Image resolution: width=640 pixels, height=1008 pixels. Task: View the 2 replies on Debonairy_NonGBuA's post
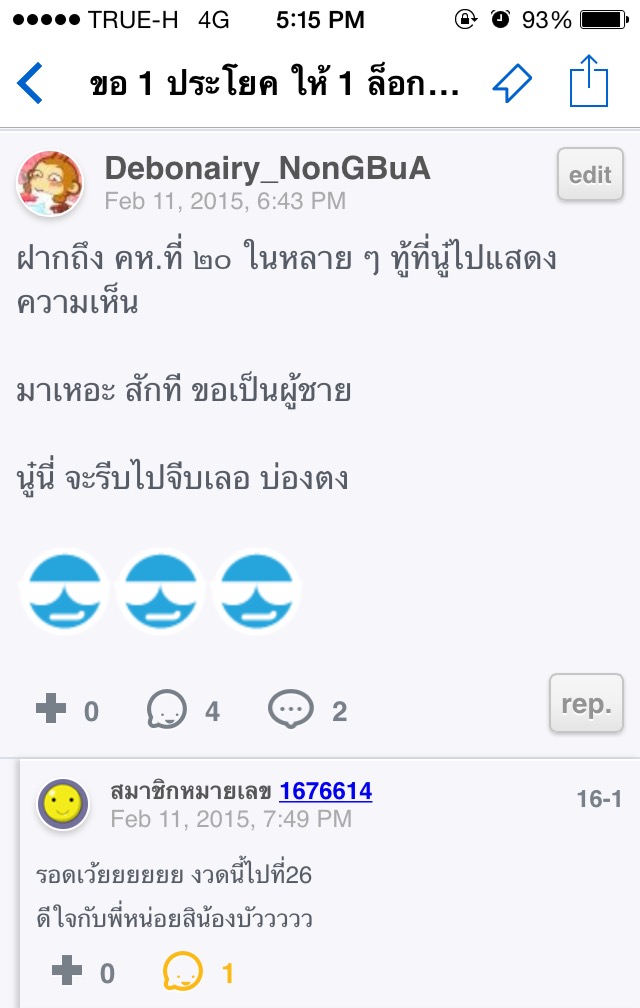[292, 710]
